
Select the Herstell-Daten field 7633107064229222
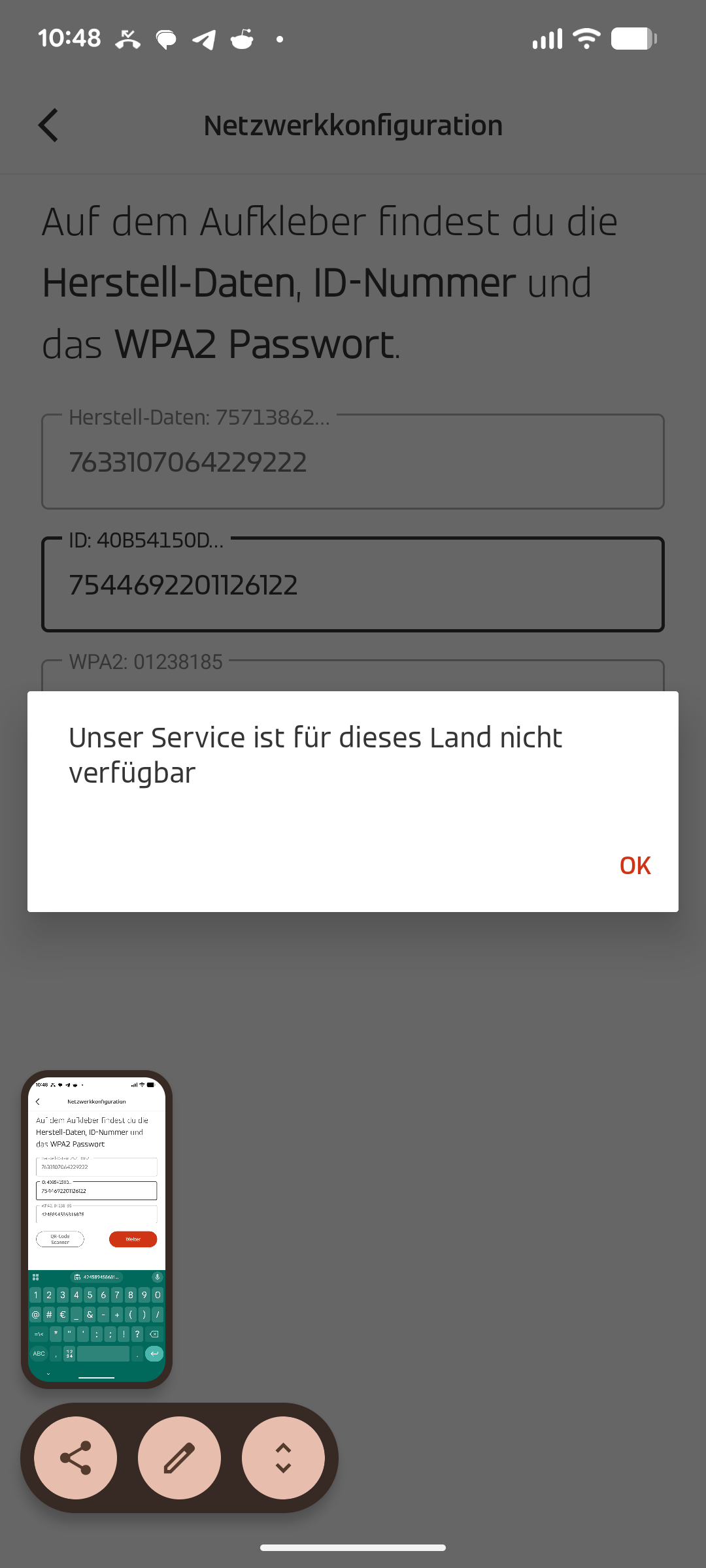pyautogui.click(x=353, y=461)
